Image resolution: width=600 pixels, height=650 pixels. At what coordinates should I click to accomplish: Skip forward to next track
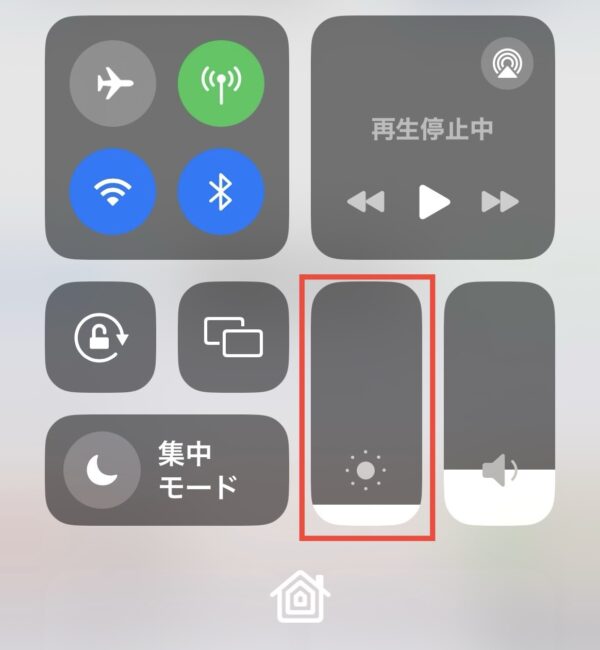[500, 203]
